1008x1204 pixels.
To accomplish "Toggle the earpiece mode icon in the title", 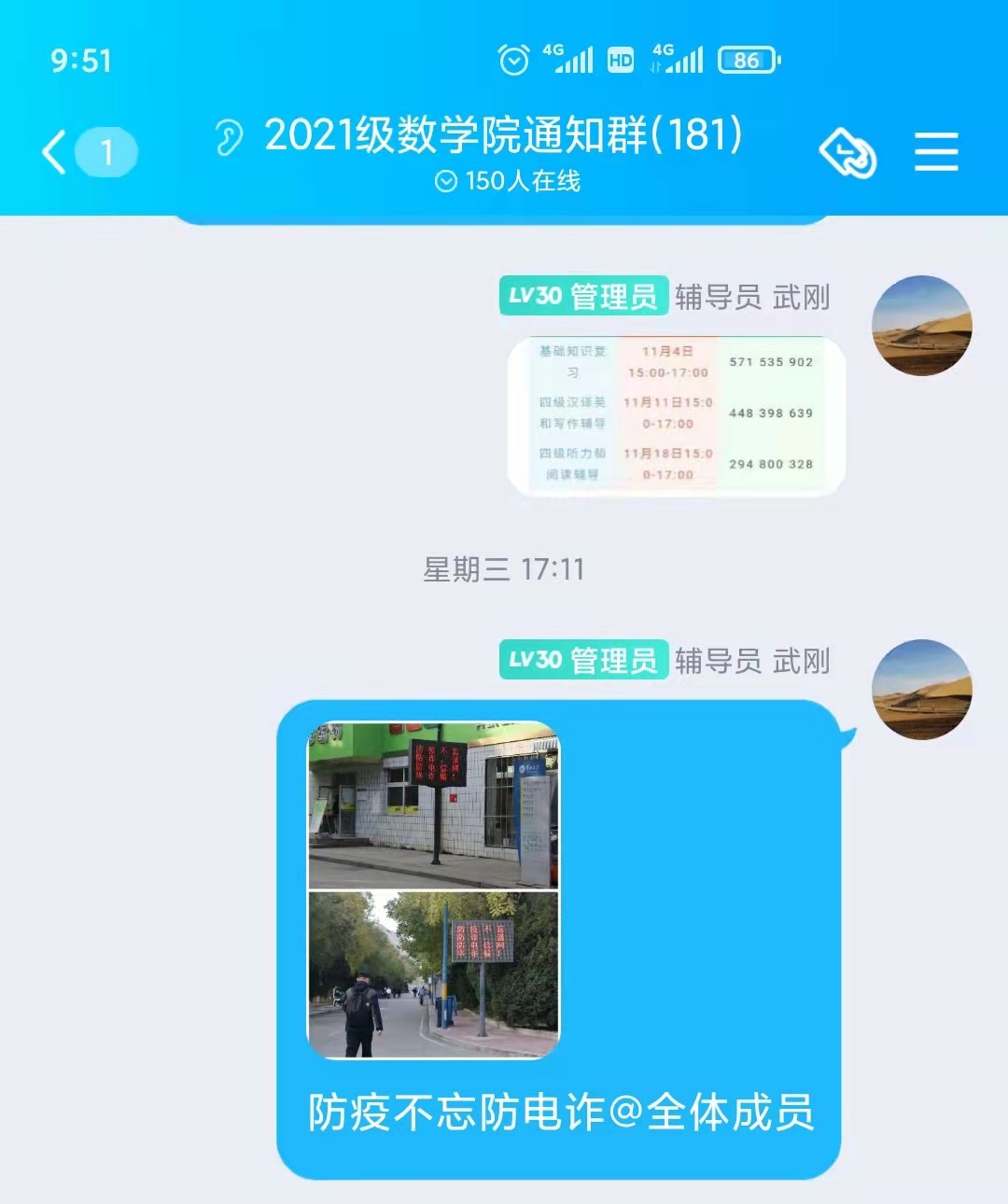I will [x=228, y=137].
